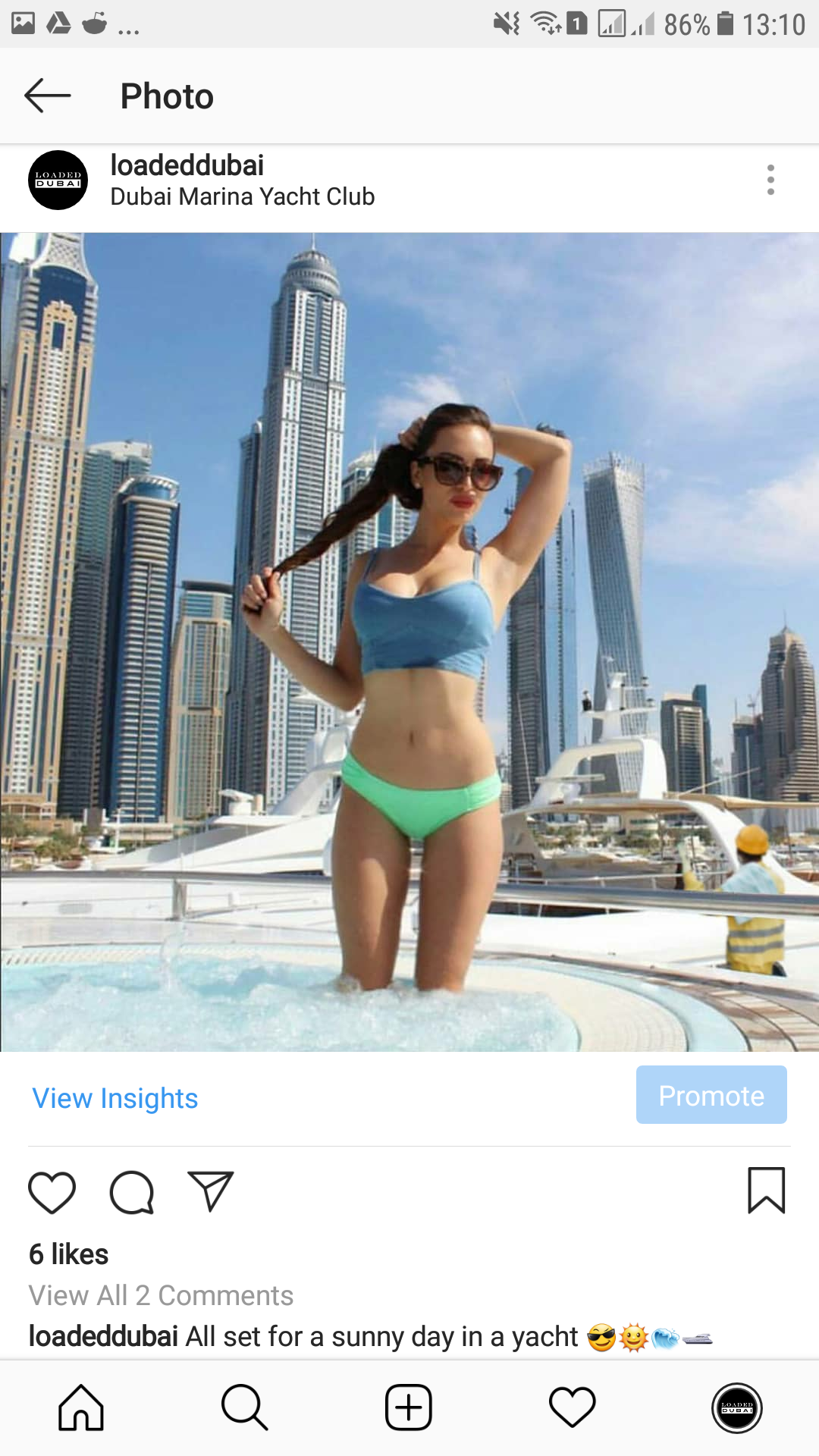Share the post via paper plane icon
Screen dimensions: 819x1456
click(x=210, y=1191)
